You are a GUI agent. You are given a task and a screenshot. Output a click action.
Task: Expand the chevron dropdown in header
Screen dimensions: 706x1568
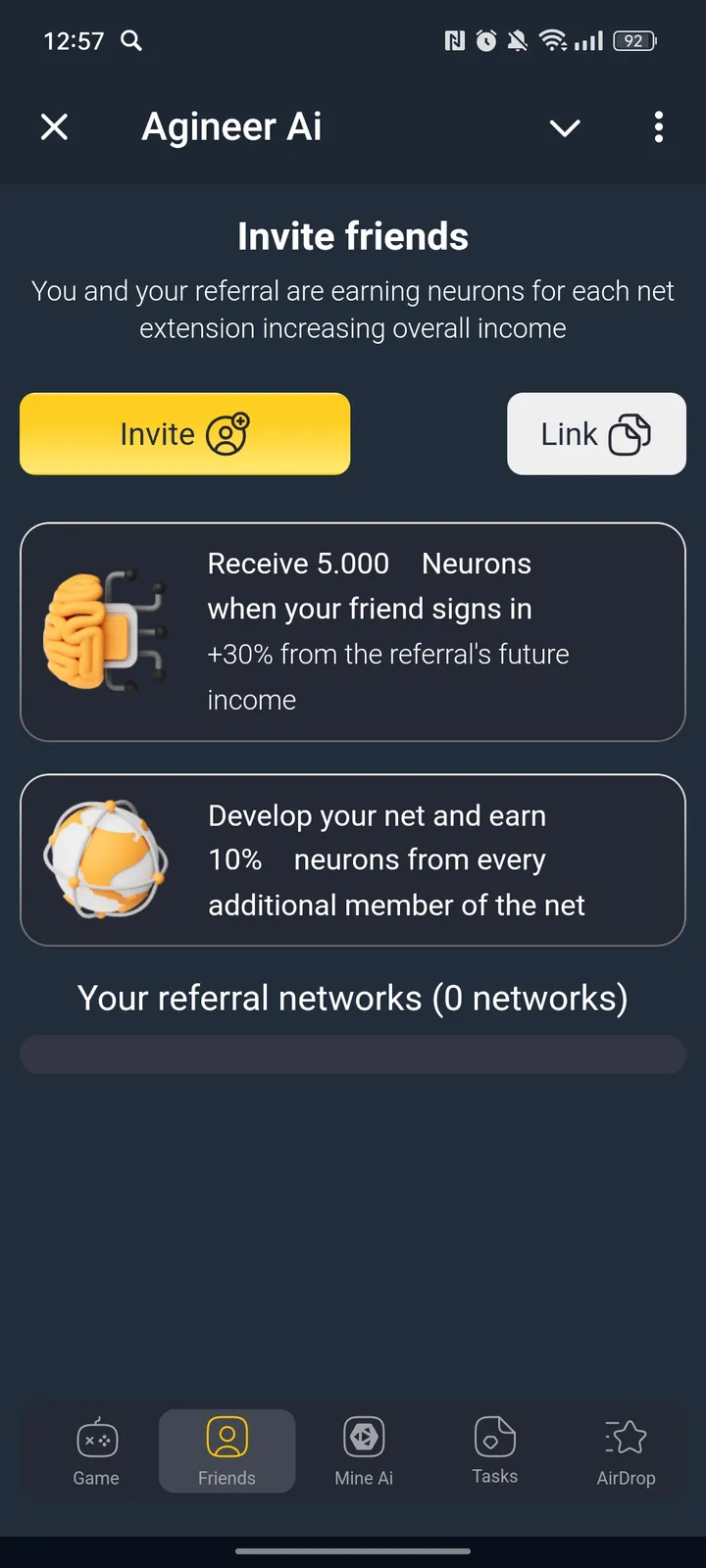565,127
